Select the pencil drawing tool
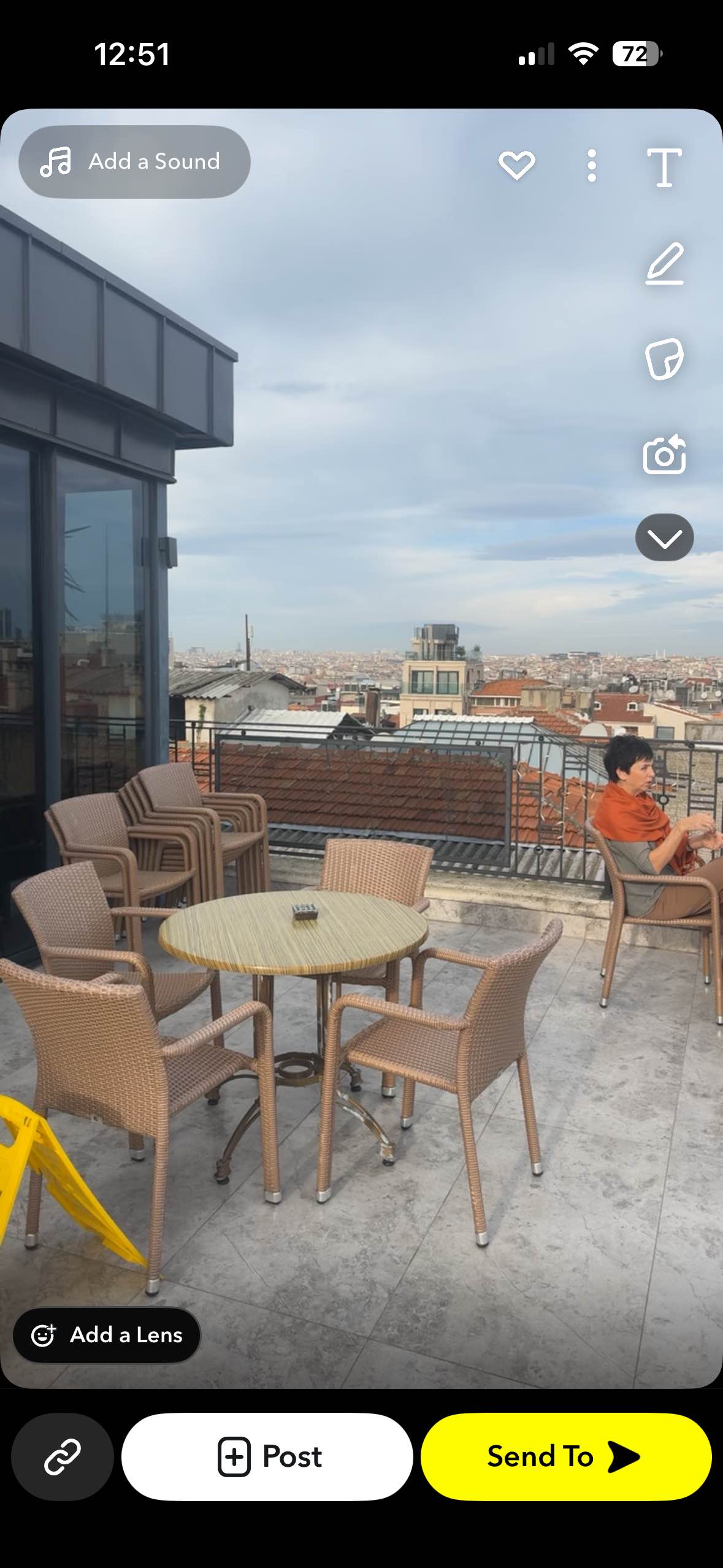 (x=665, y=263)
